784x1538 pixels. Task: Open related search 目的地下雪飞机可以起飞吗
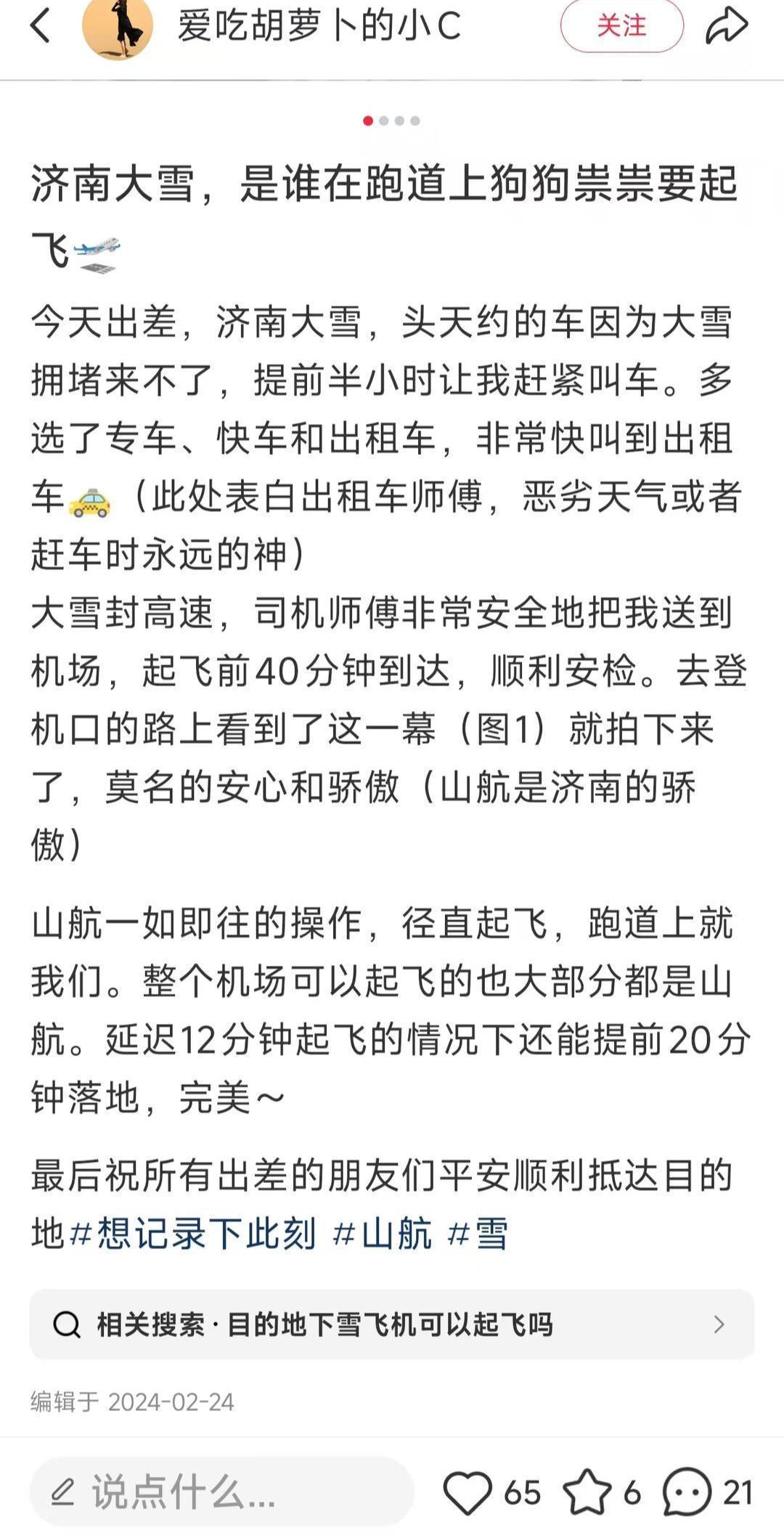(392, 1325)
